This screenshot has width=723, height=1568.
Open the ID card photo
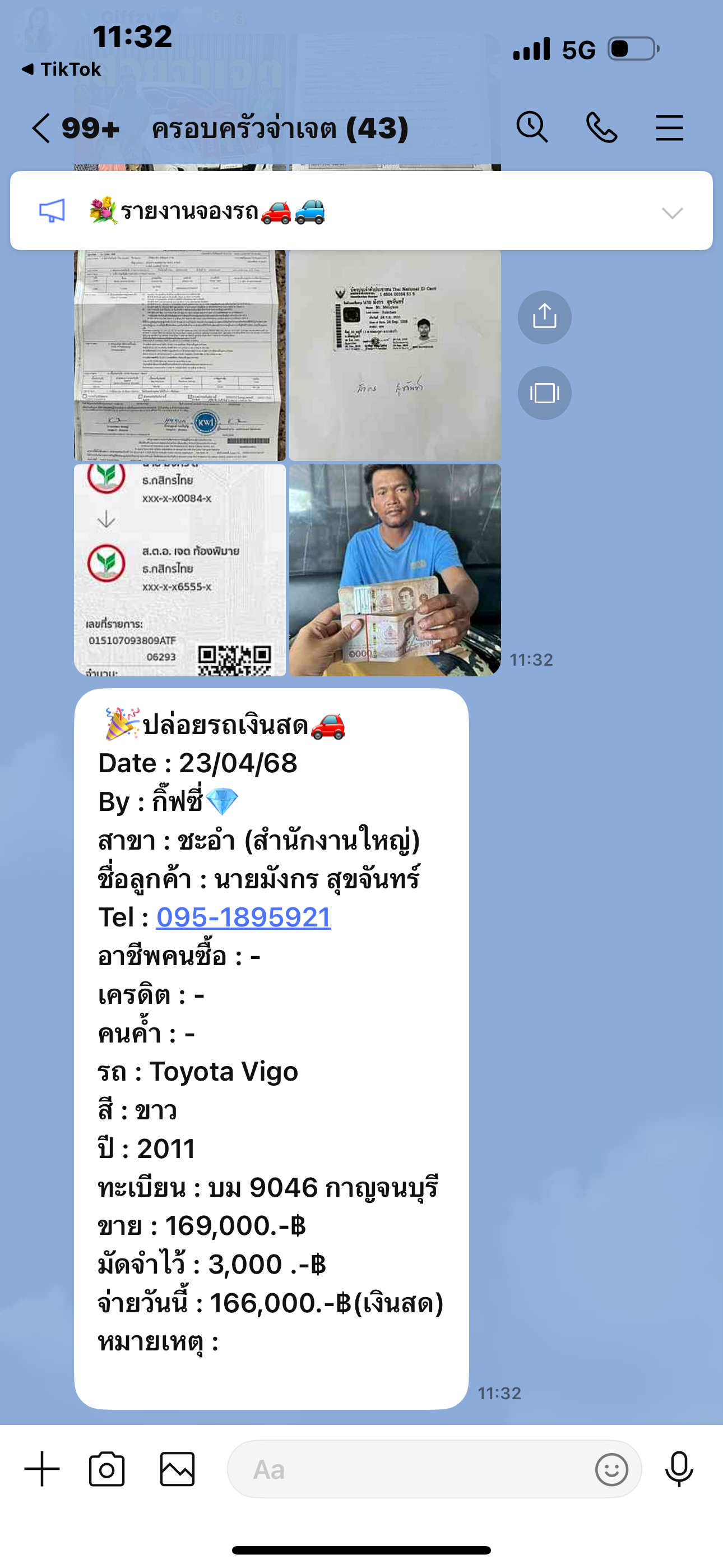pos(395,356)
